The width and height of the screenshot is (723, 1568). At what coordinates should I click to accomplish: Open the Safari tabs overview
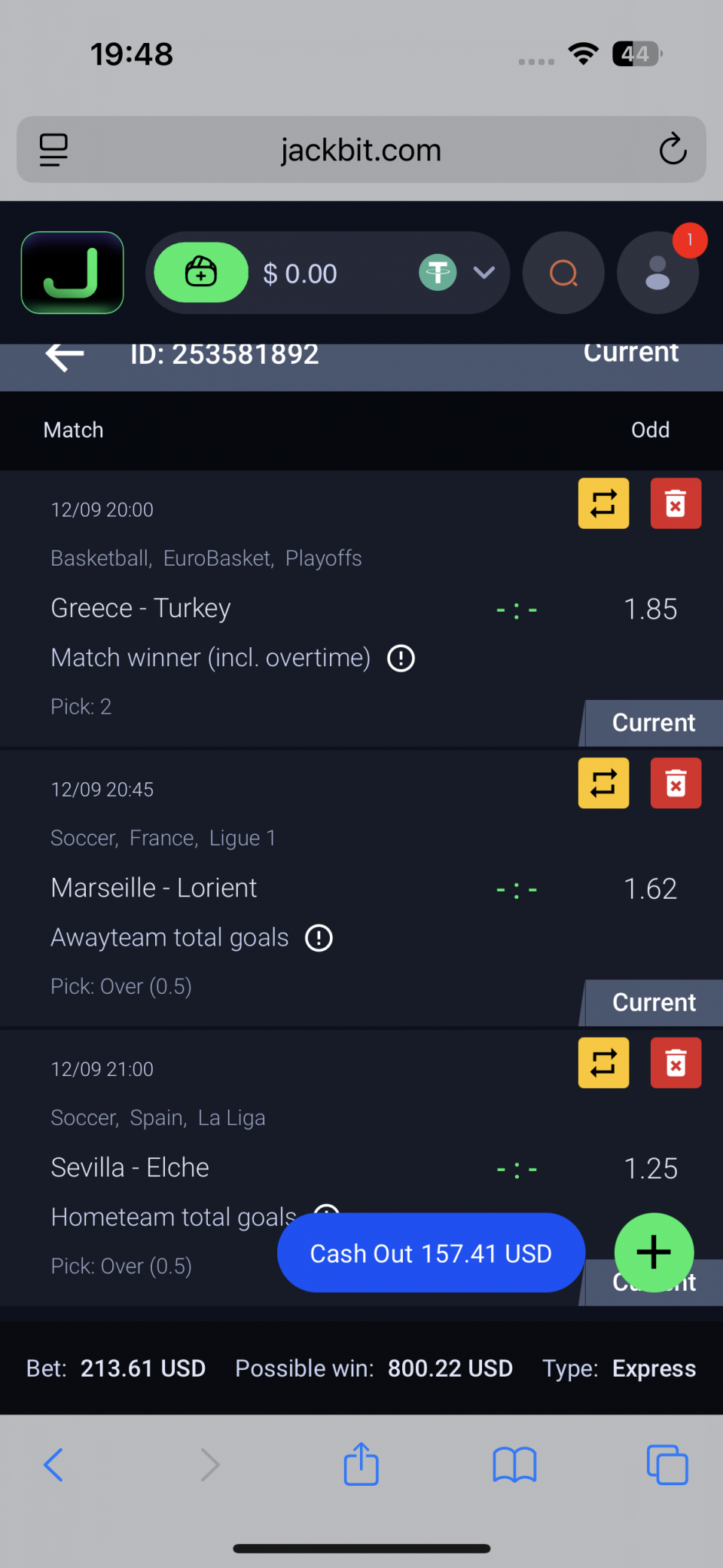pos(667,1465)
